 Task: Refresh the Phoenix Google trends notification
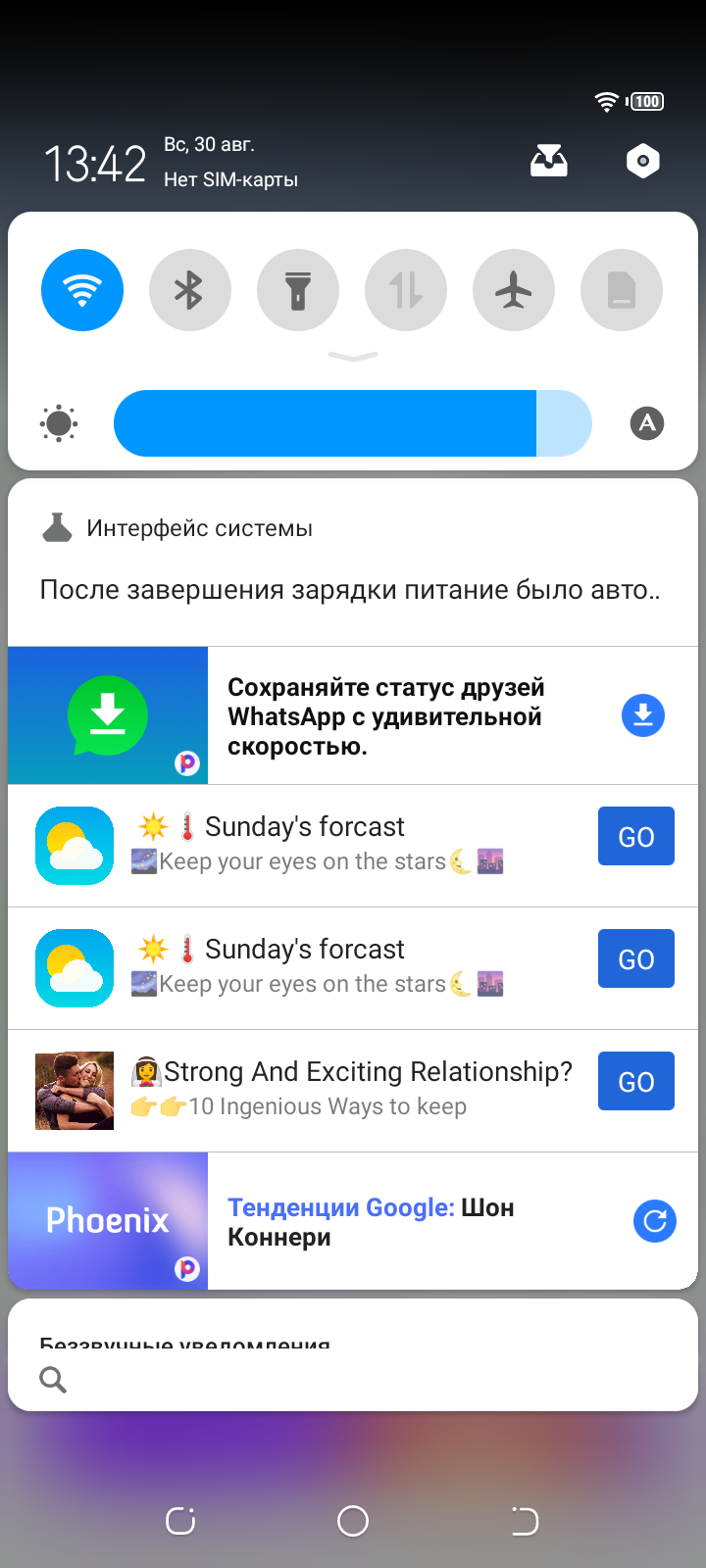(x=654, y=1221)
